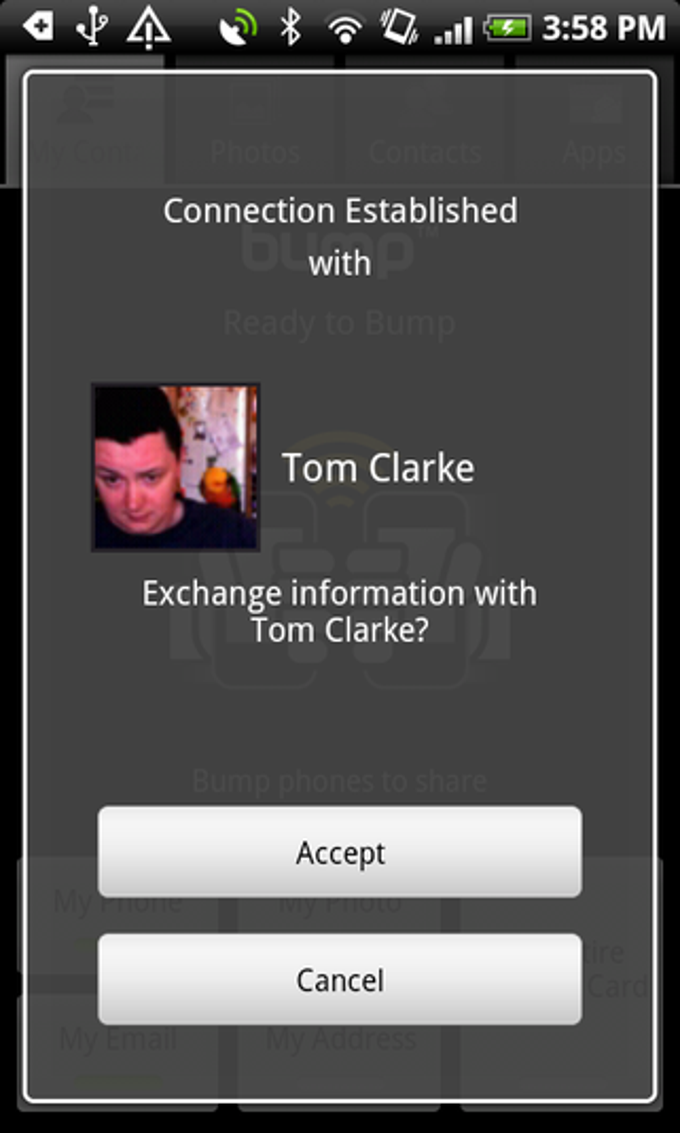Cancel the connection request
Image resolution: width=680 pixels, height=1133 pixels.
tap(340, 979)
